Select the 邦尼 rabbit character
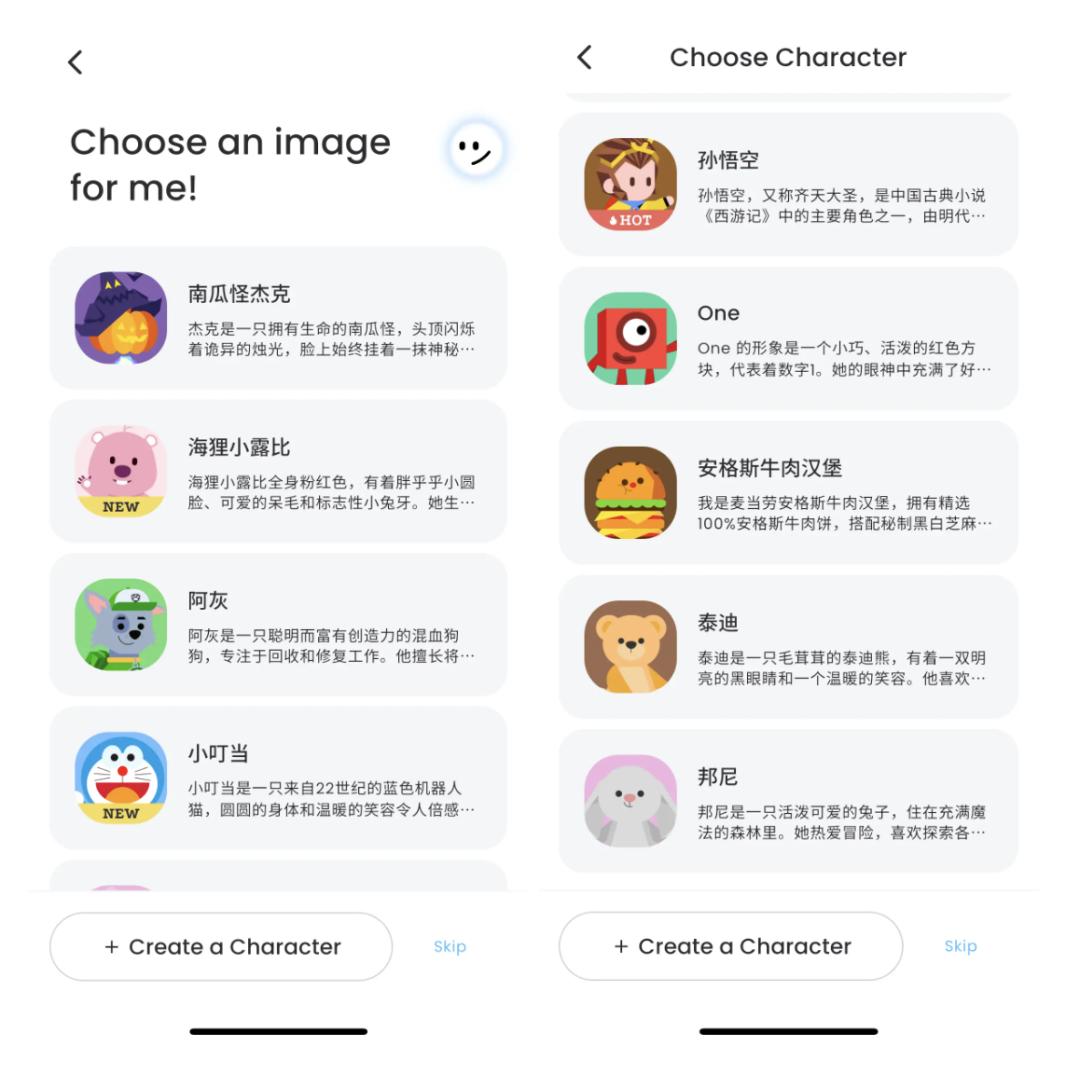The width and height of the screenshot is (1080, 1074). pos(788,800)
